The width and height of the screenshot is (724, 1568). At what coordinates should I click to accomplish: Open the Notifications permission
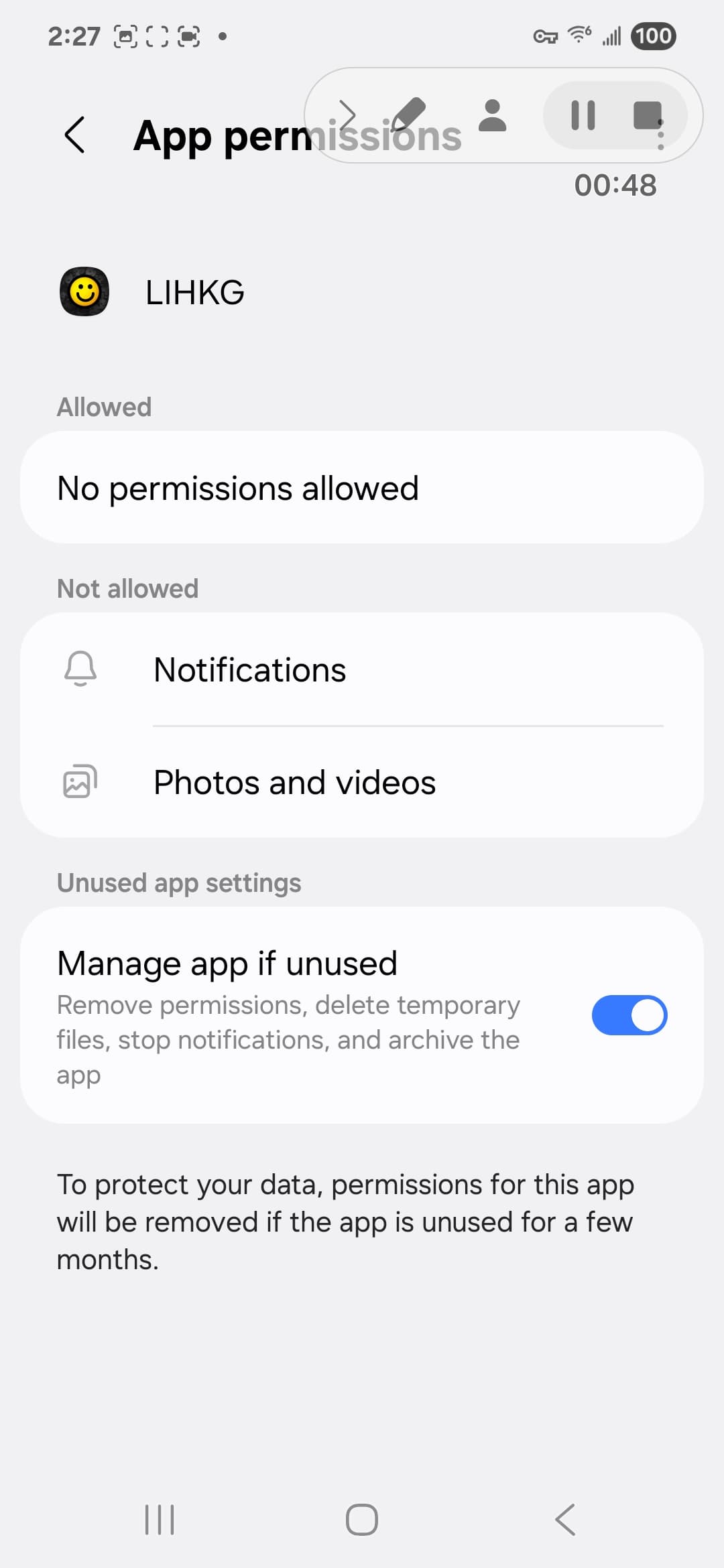pos(362,669)
